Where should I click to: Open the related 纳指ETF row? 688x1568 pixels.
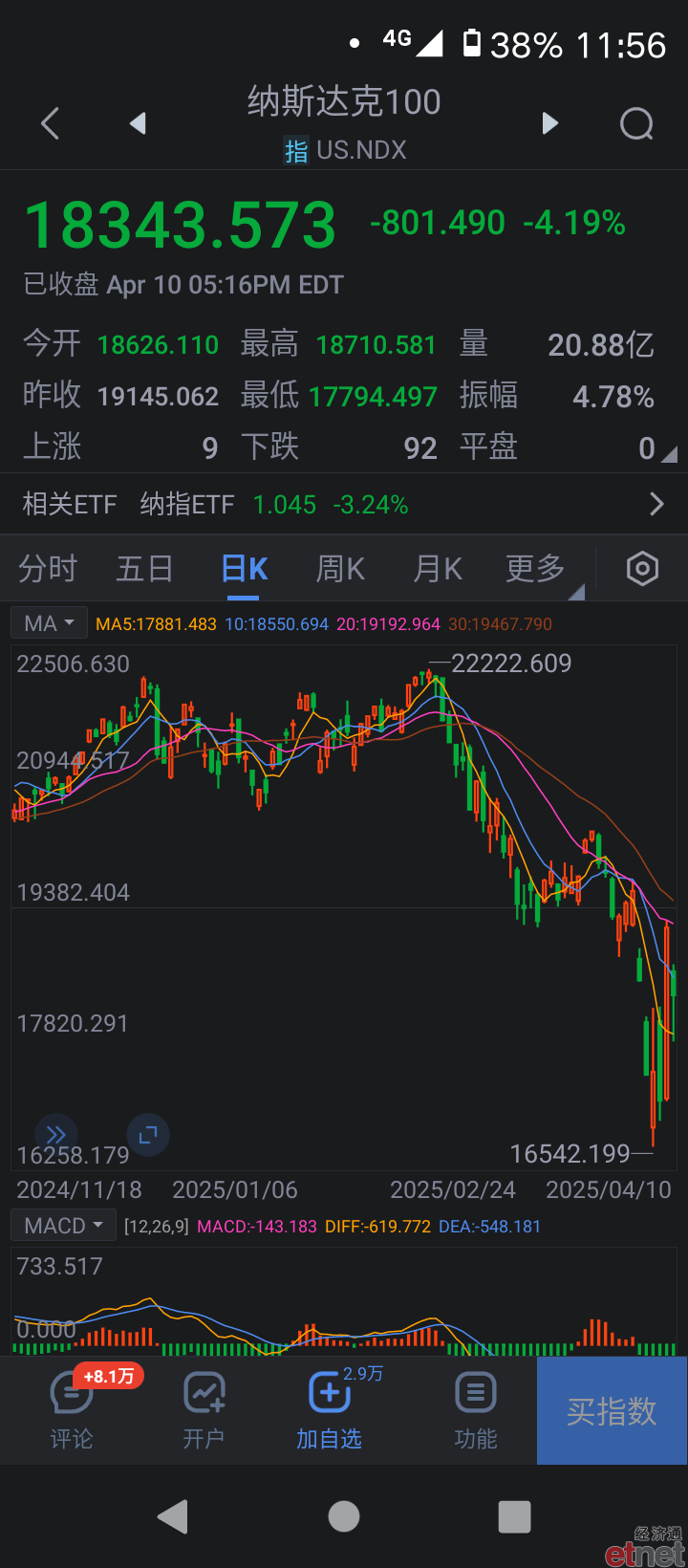[x=344, y=504]
